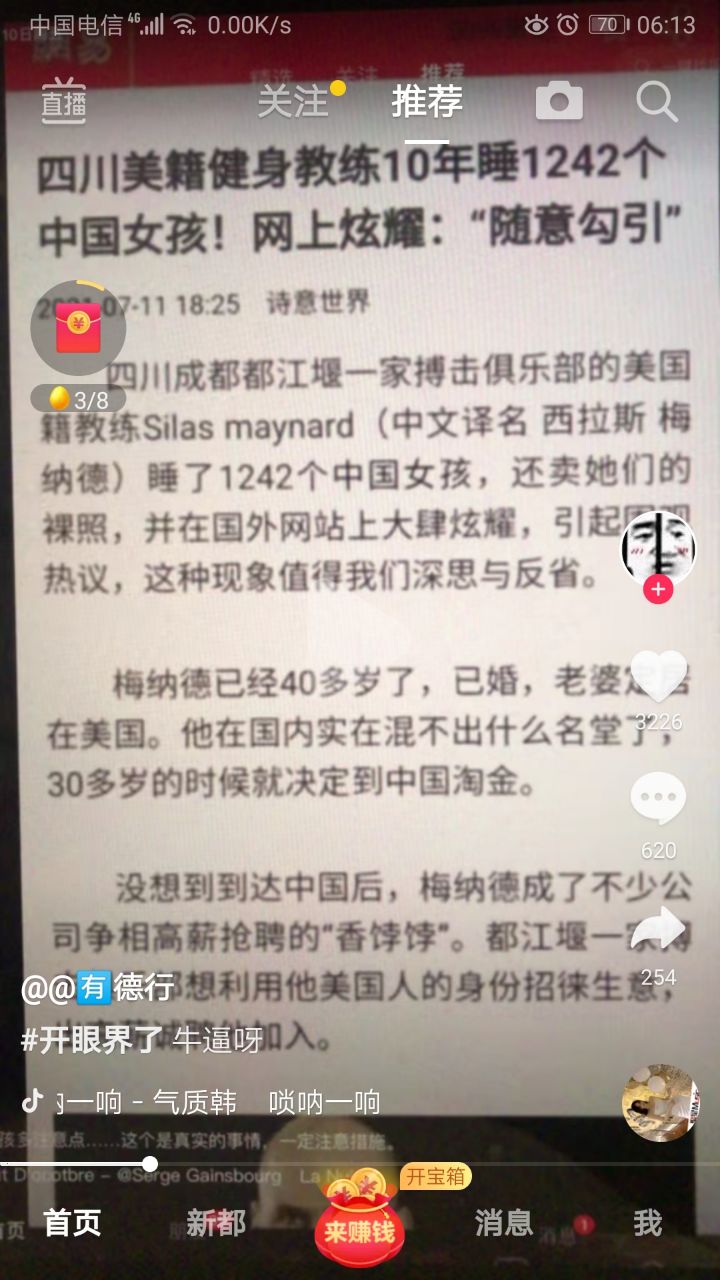Open the 我 profile tab
Viewport: 720px width, 1280px height.
pyautogui.click(x=647, y=1222)
